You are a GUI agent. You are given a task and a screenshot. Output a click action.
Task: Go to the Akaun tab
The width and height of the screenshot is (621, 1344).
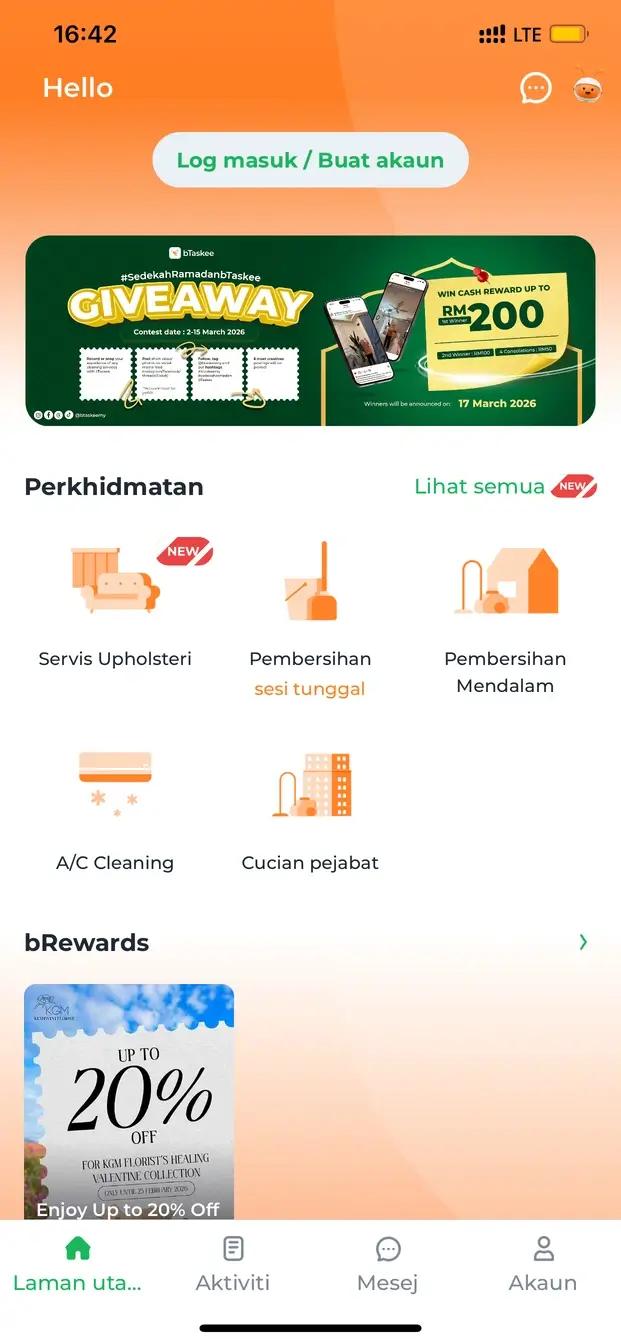543,1265
